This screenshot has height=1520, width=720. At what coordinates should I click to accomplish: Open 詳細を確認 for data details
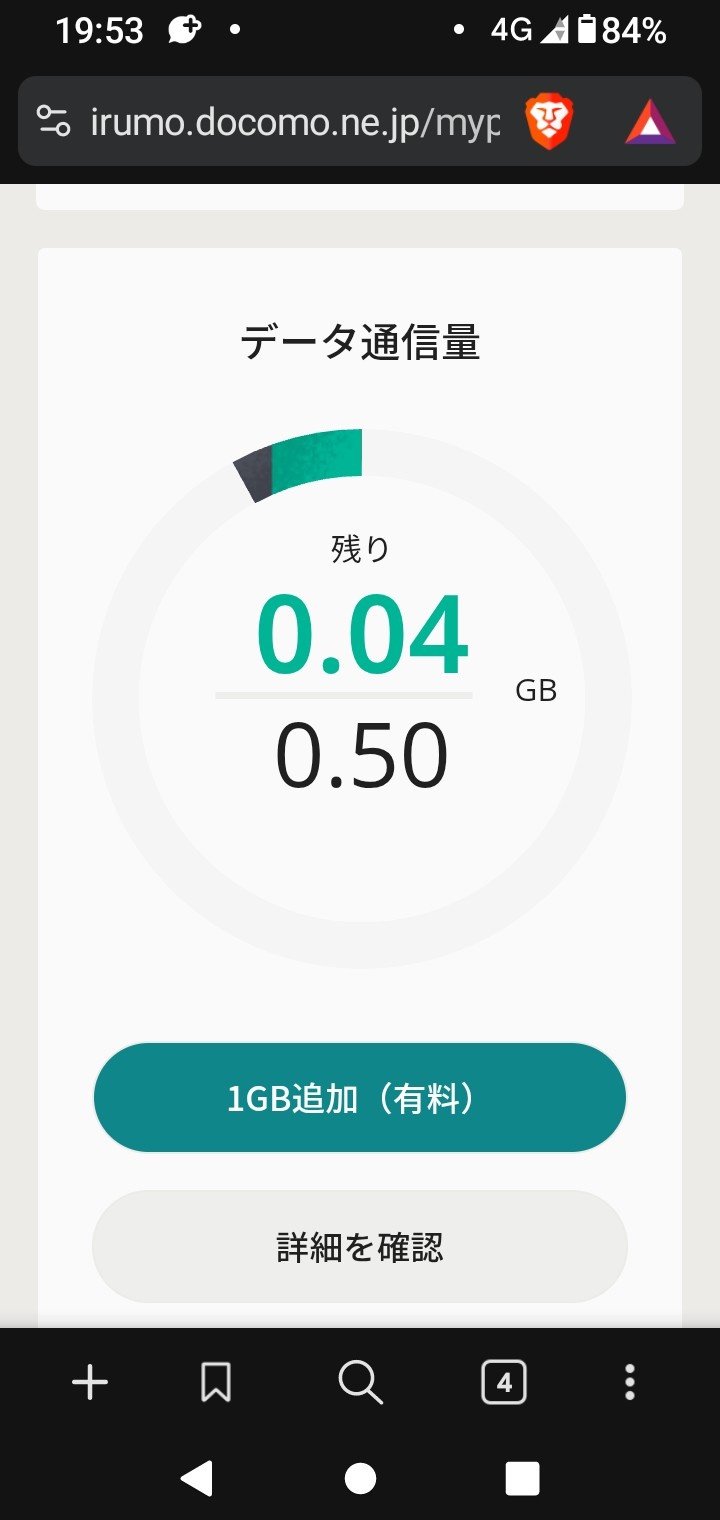coord(359,1247)
